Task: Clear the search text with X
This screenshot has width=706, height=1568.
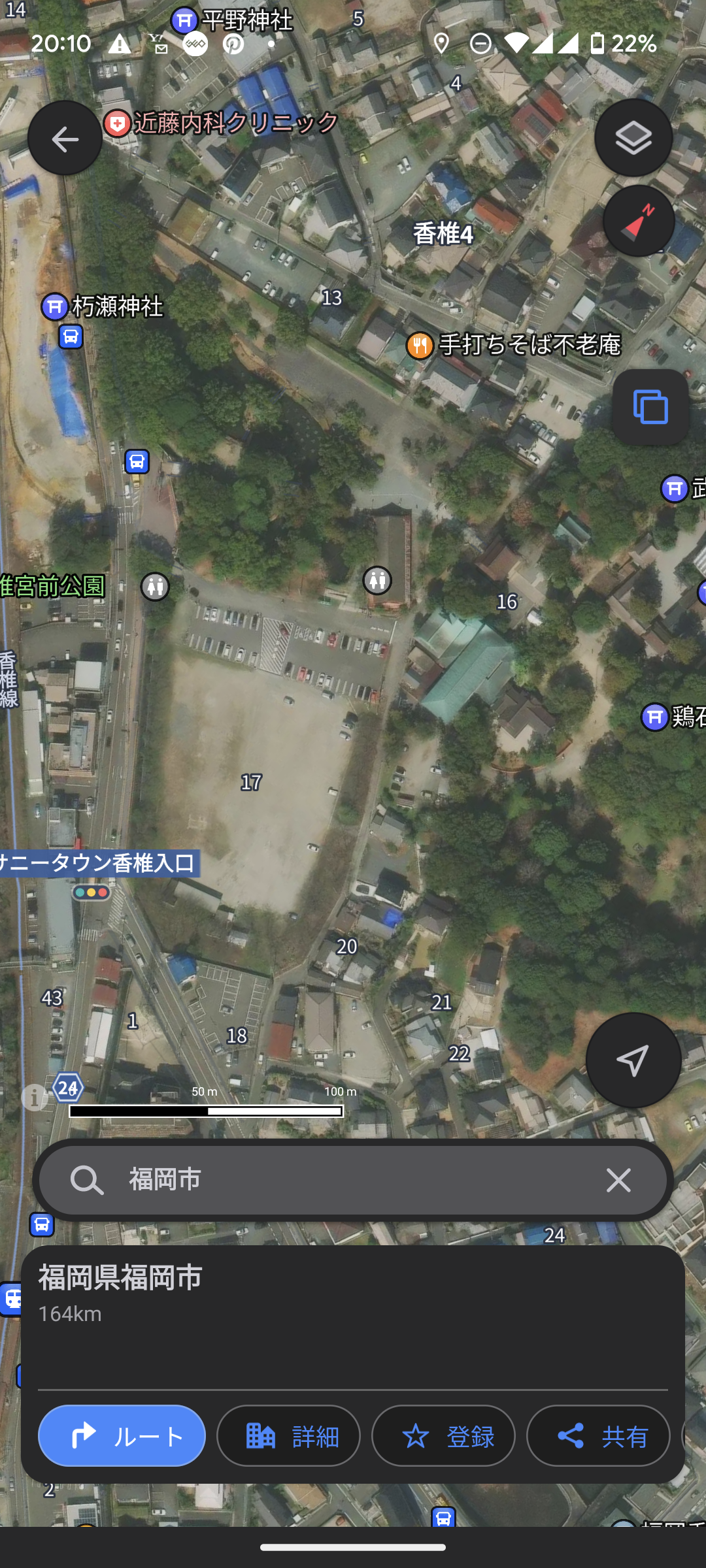Action: [x=618, y=1180]
